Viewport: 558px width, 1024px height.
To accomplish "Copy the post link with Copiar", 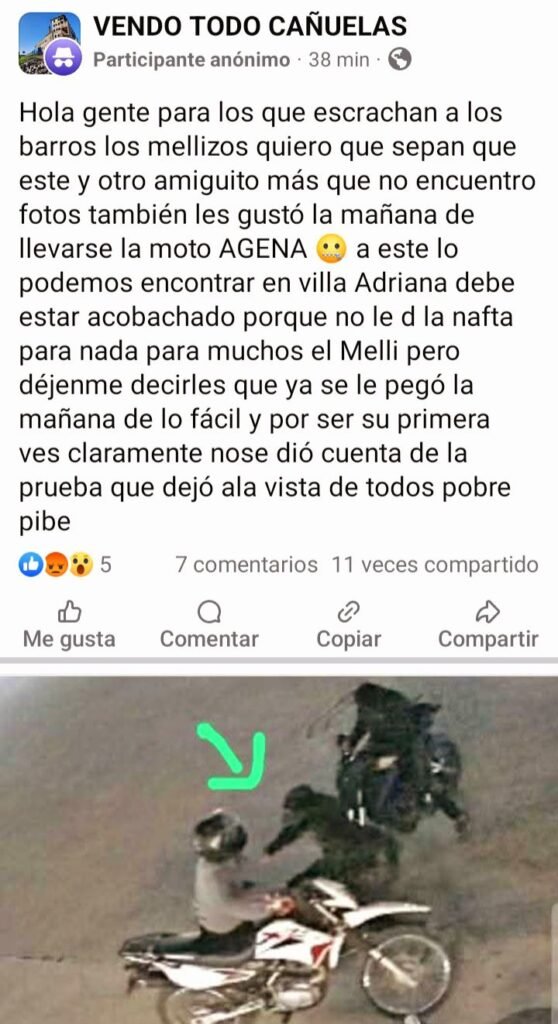I will click(348, 626).
